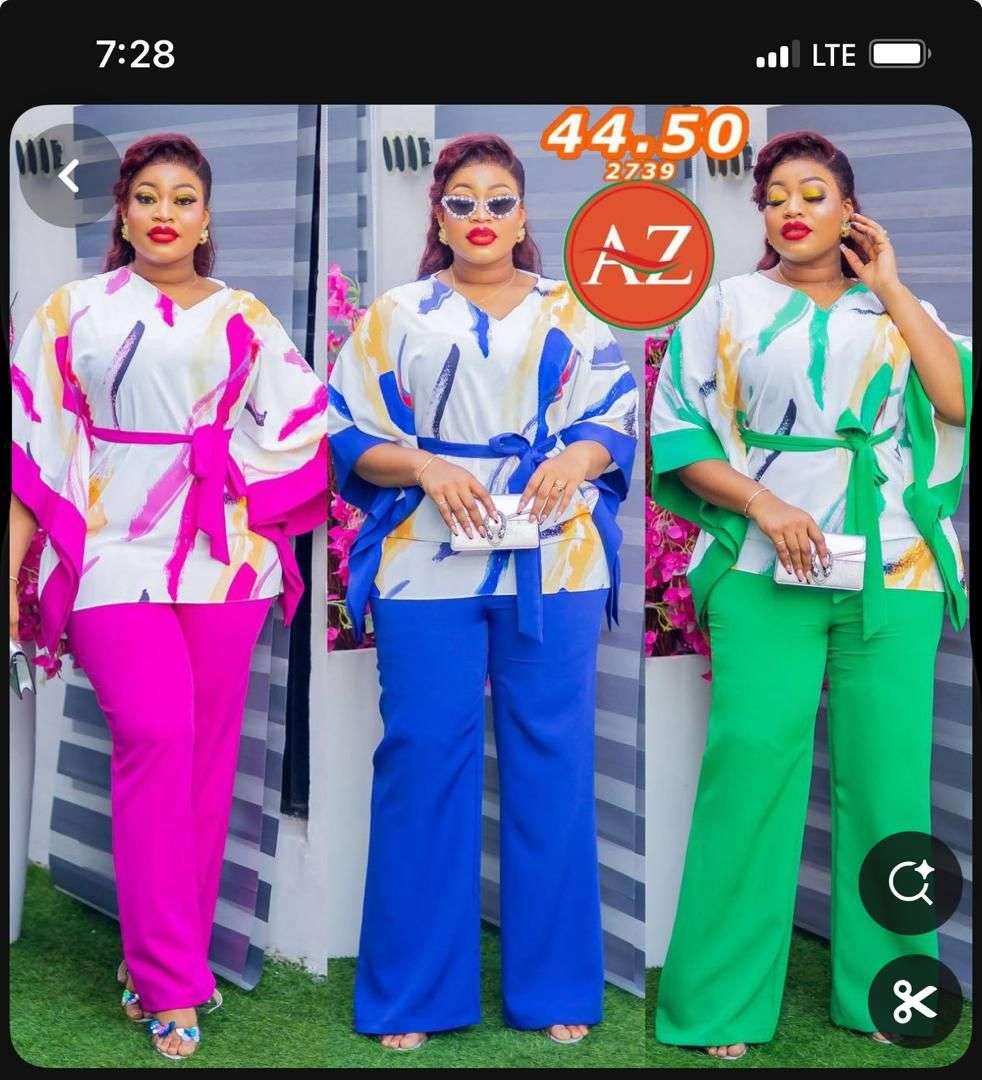This screenshot has width=982, height=1080.
Task: Go back using the arrow button
Action: (x=68, y=176)
